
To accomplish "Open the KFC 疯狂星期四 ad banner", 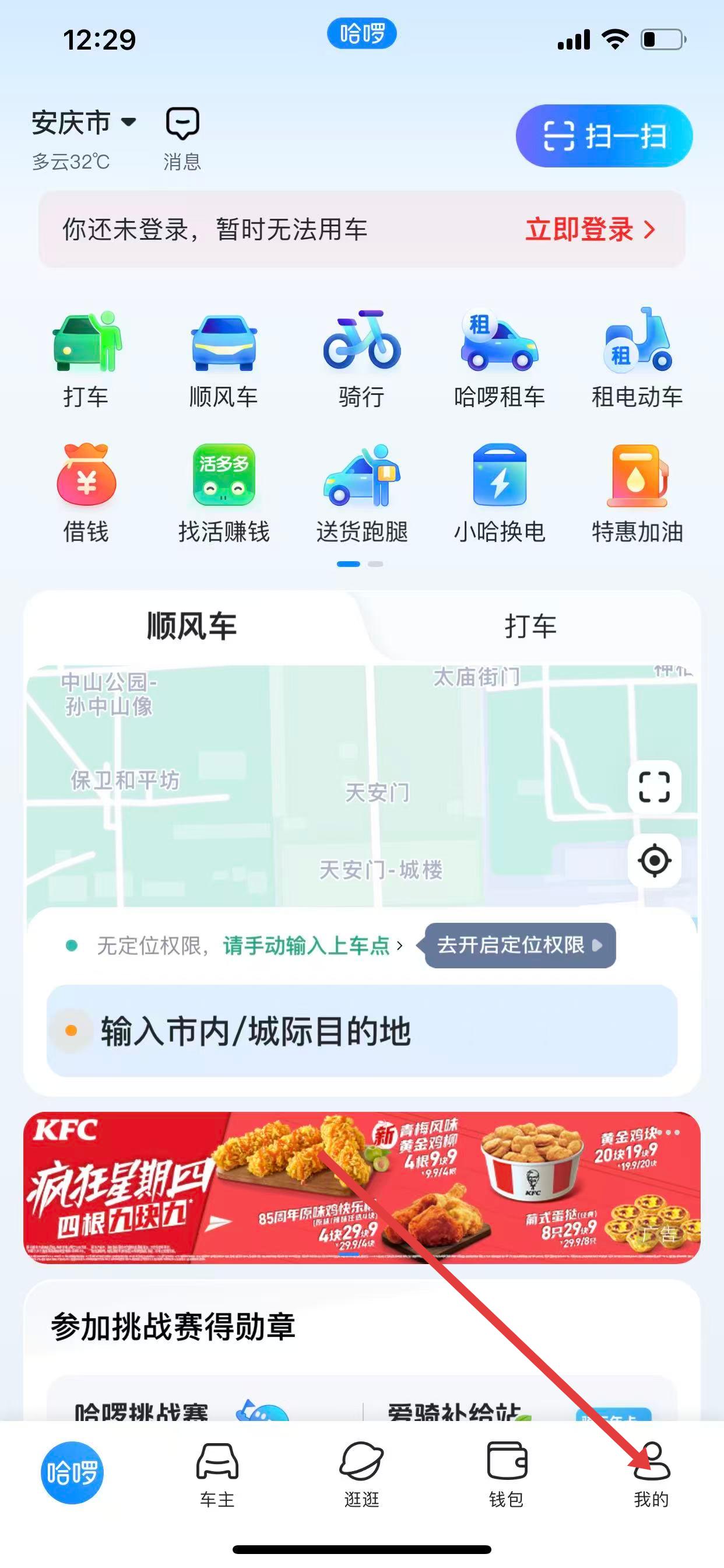I will (361, 1187).
